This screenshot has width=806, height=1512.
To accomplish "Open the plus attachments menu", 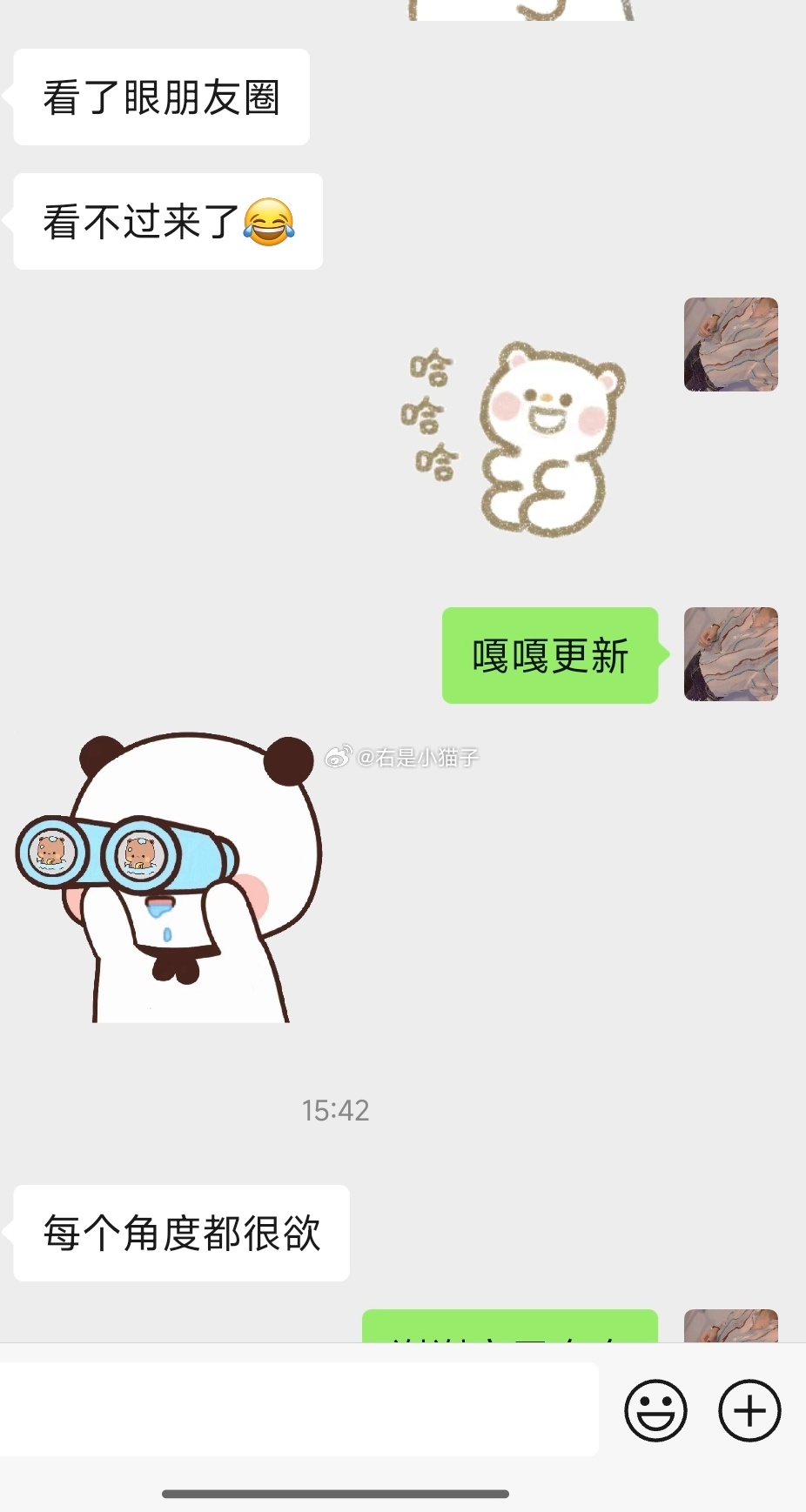I will [749, 1410].
